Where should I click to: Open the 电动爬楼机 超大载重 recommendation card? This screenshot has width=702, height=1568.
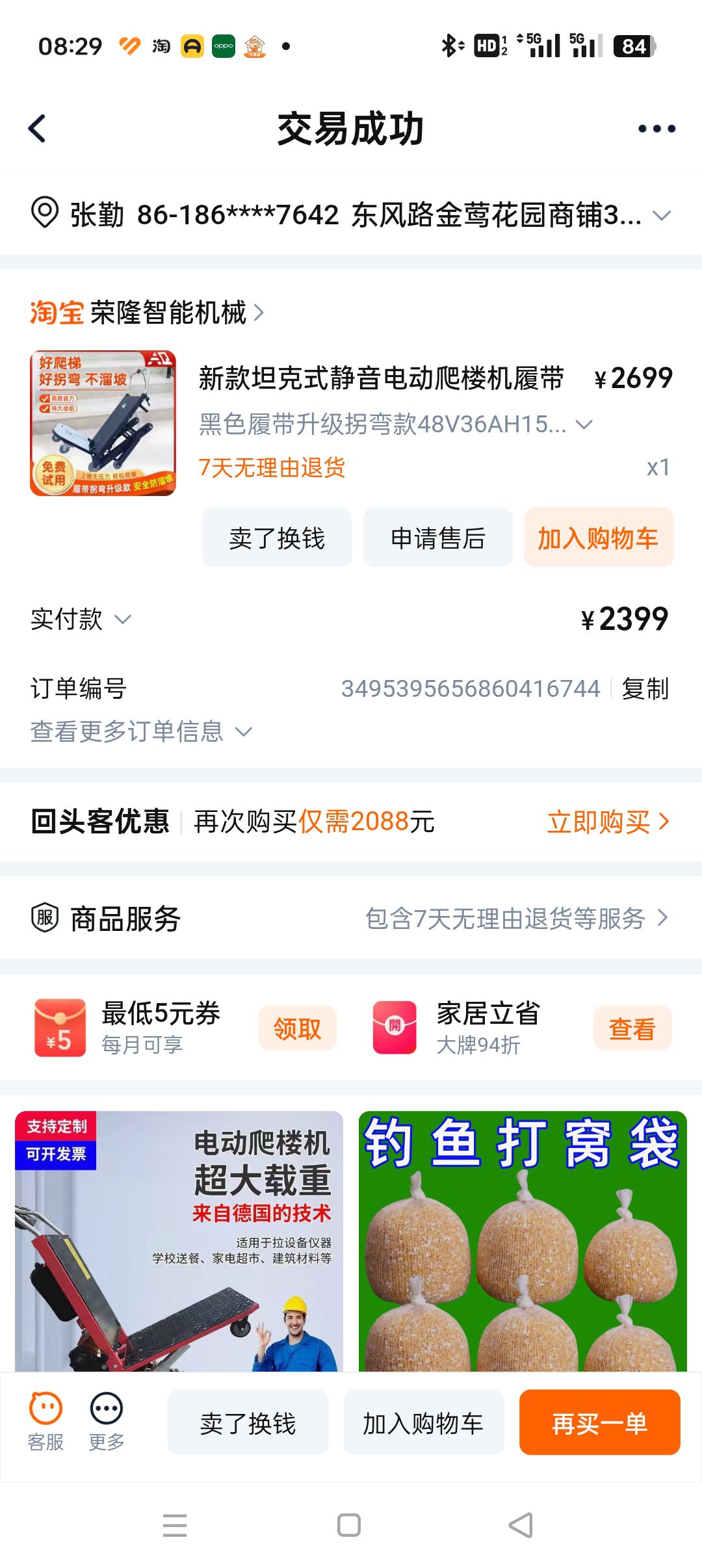coord(179,1241)
